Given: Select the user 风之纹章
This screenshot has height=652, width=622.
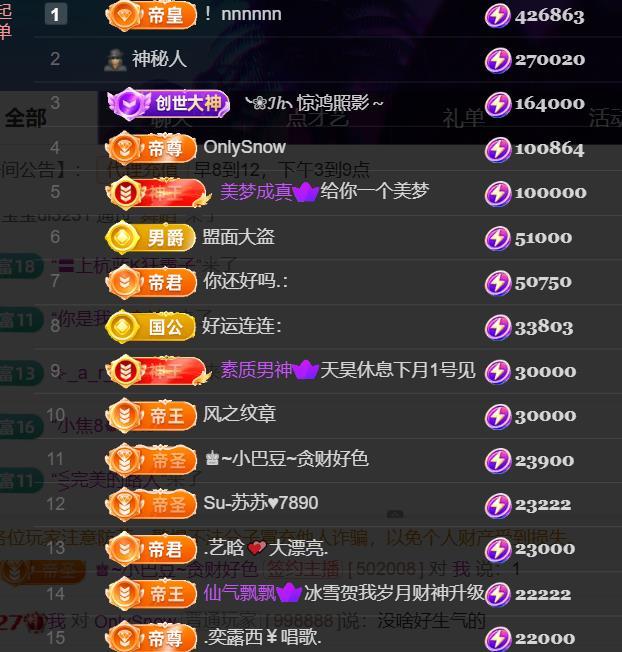Looking at the screenshot, I should click(239, 415).
